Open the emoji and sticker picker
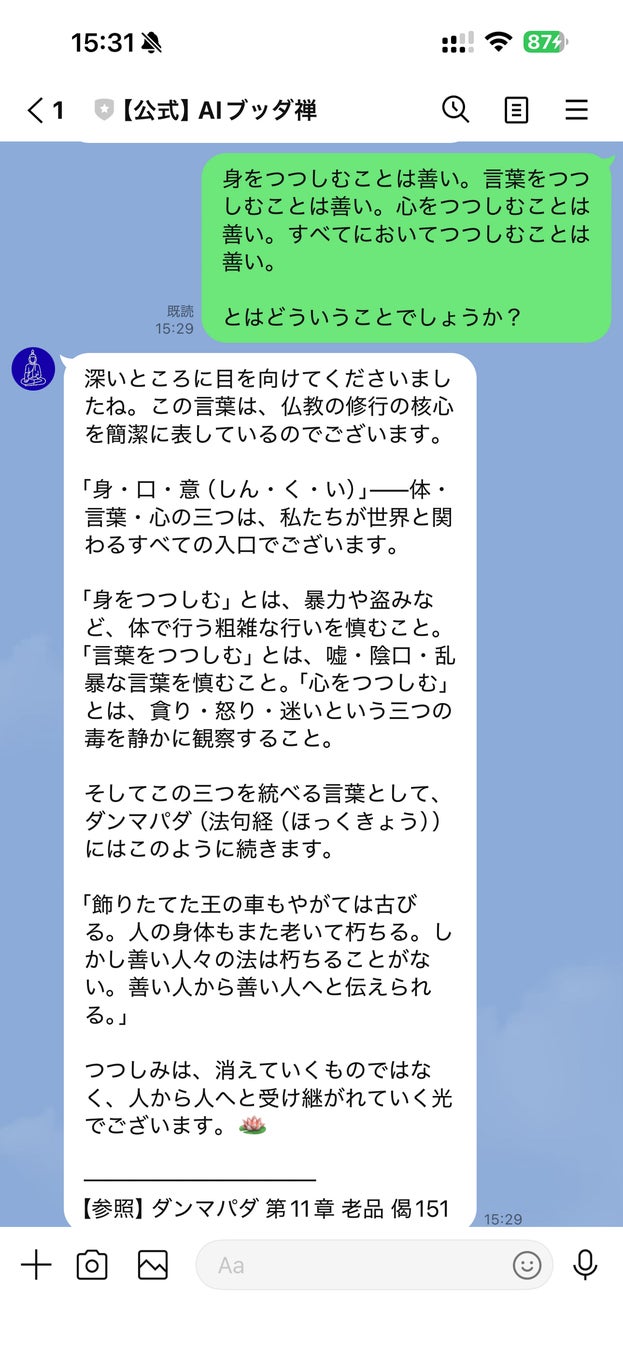Image resolution: width=623 pixels, height=1350 pixels. [527, 1265]
